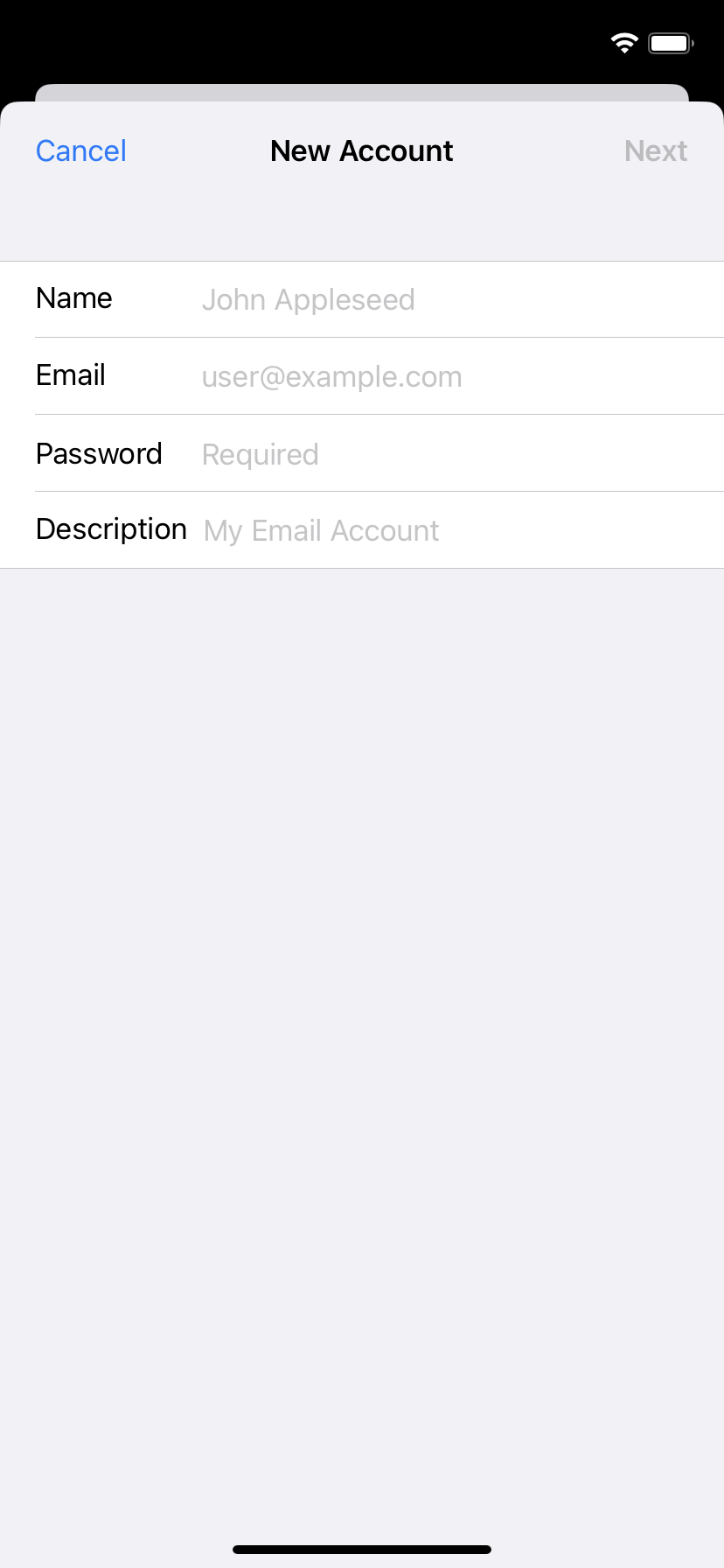The width and height of the screenshot is (724, 1568).
Task: Edit the Description field
Action: 462,530
